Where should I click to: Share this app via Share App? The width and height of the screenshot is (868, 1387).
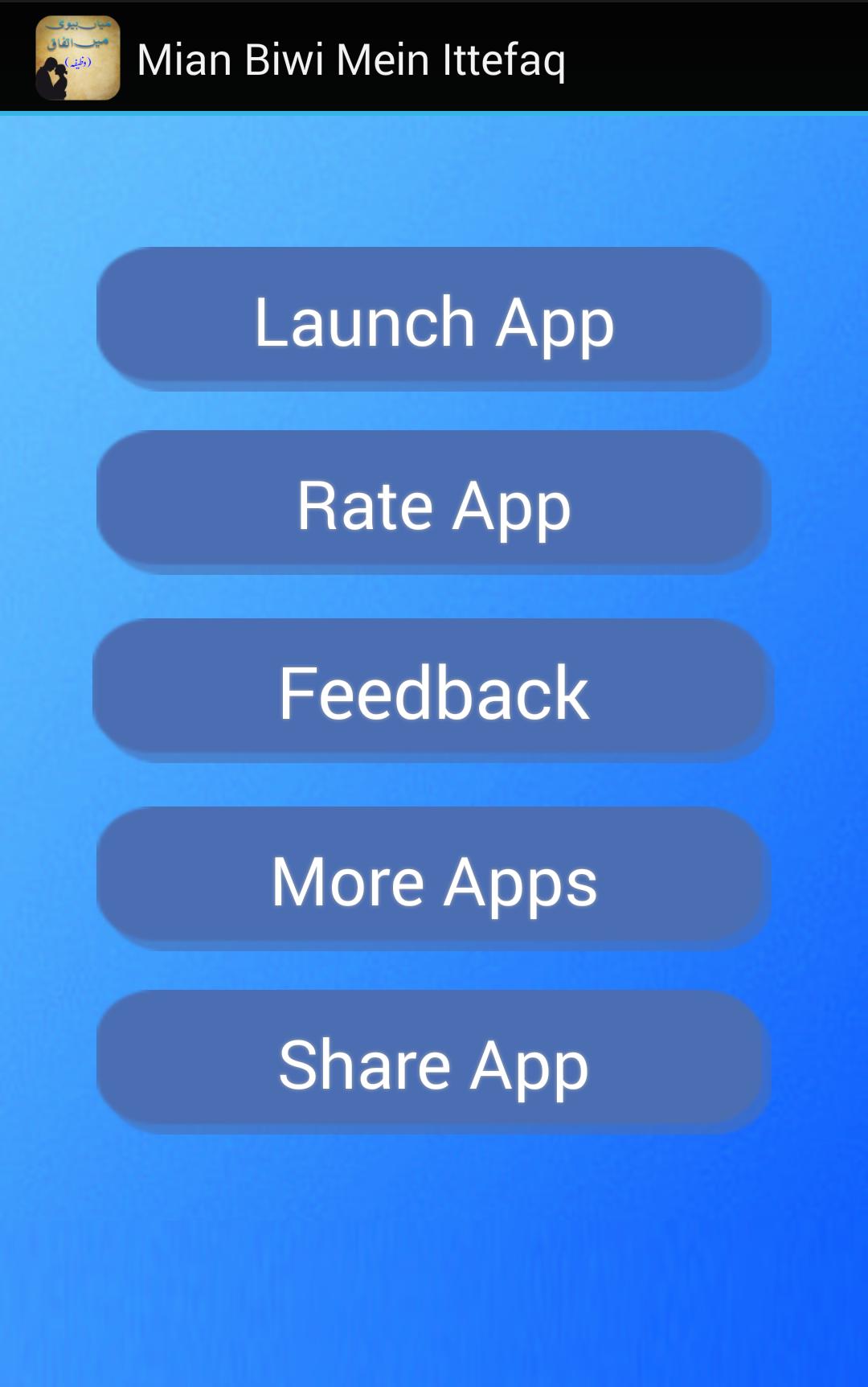click(434, 1061)
